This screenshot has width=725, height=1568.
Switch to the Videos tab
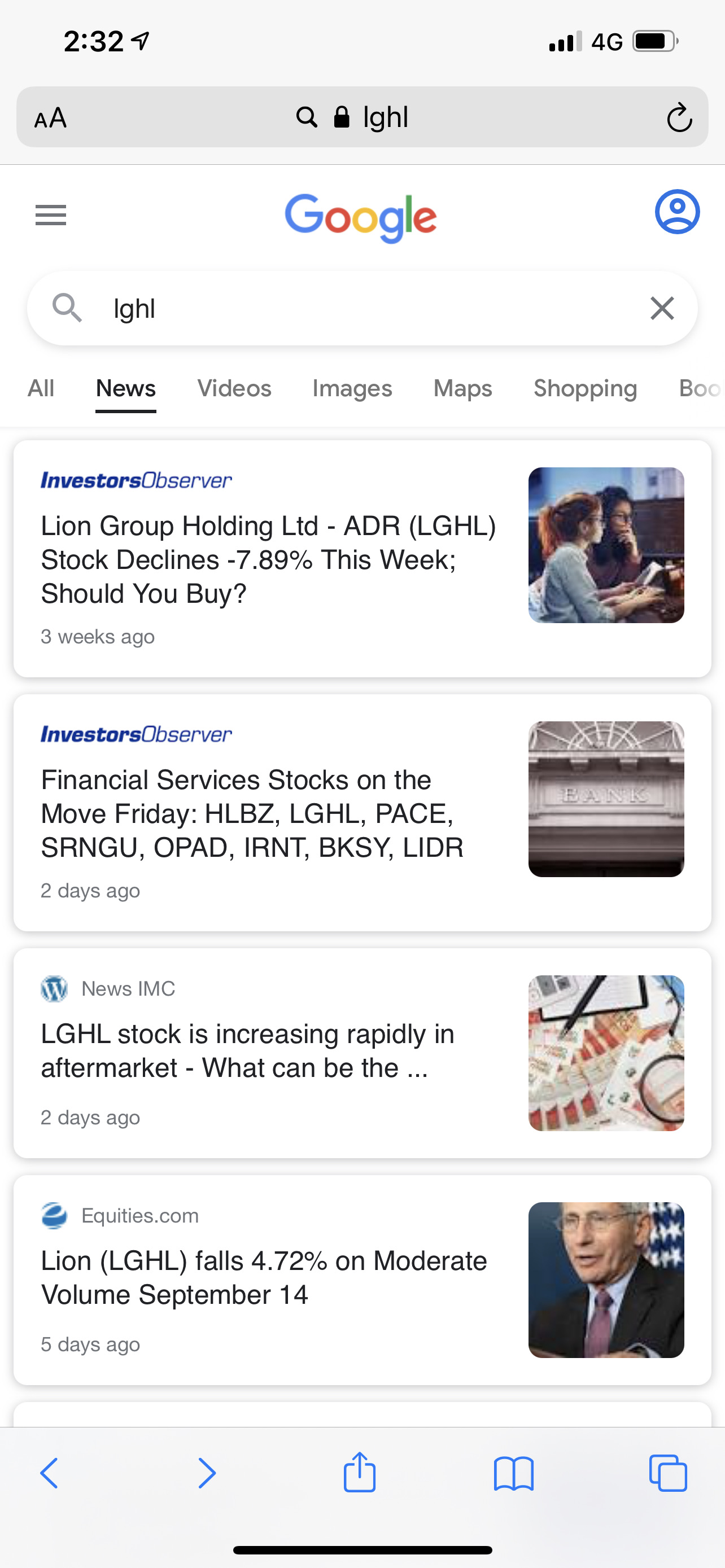click(234, 388)
